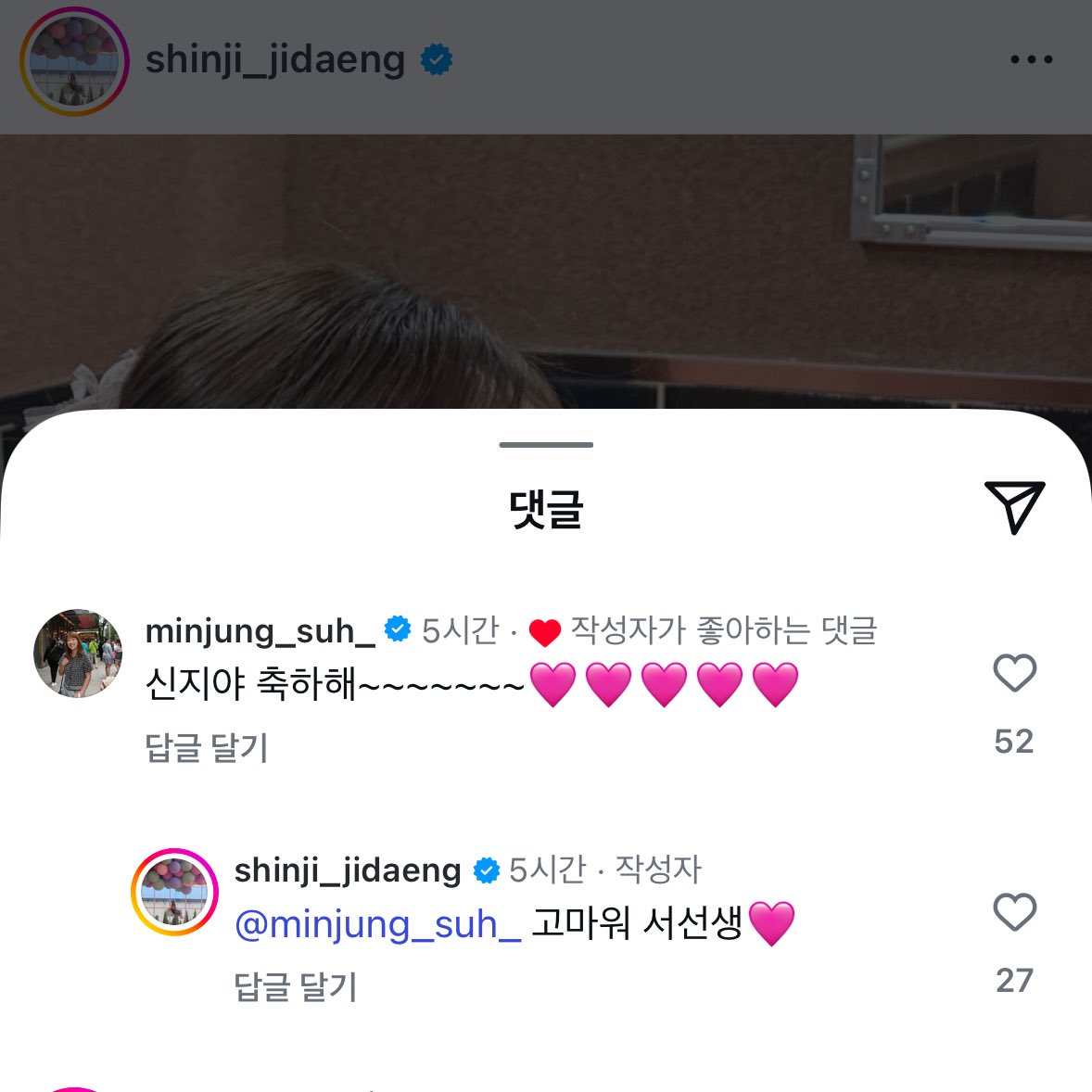
Task: Open shinji_jidaeng username in the reply
Action: [348, 870]
